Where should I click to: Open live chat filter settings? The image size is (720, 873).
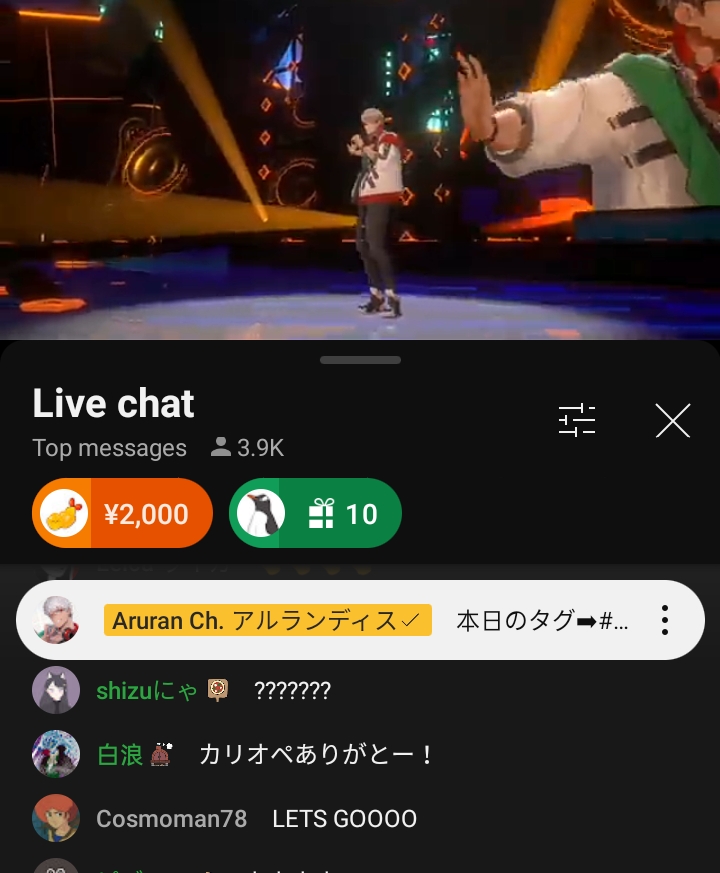(577, 421)
